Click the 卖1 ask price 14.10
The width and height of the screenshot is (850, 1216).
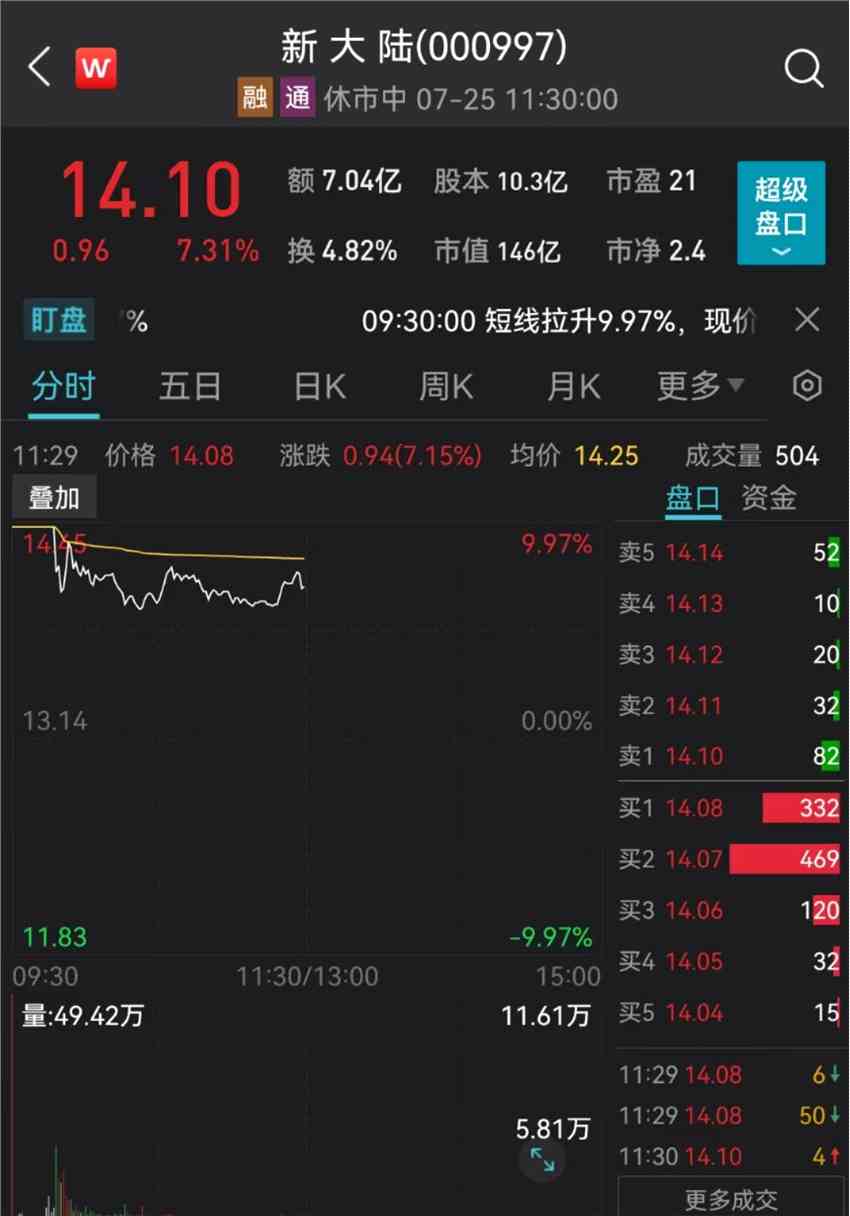694,757
